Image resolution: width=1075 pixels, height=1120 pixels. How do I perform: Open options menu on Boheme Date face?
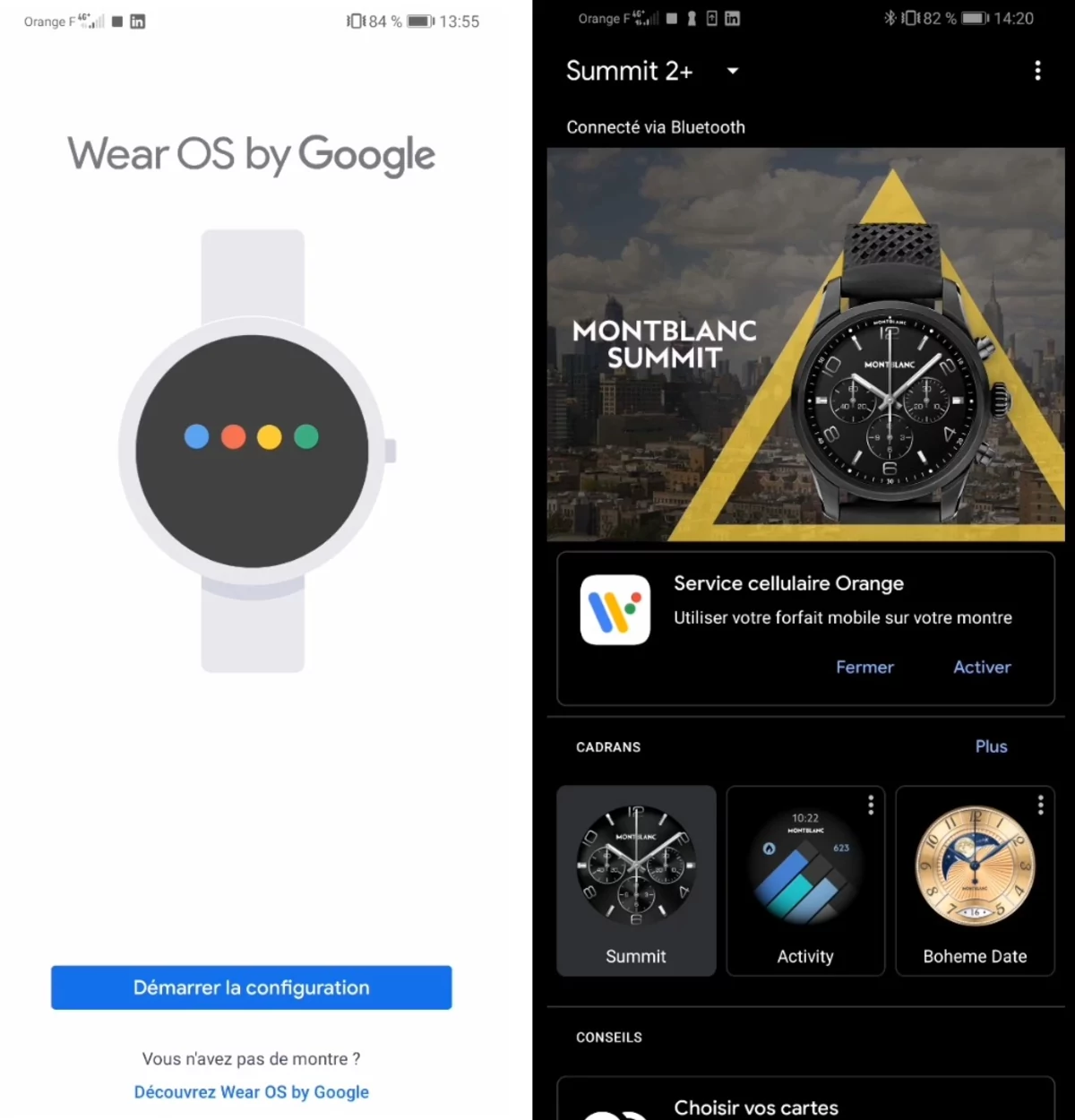click(x=1040, y=806)
